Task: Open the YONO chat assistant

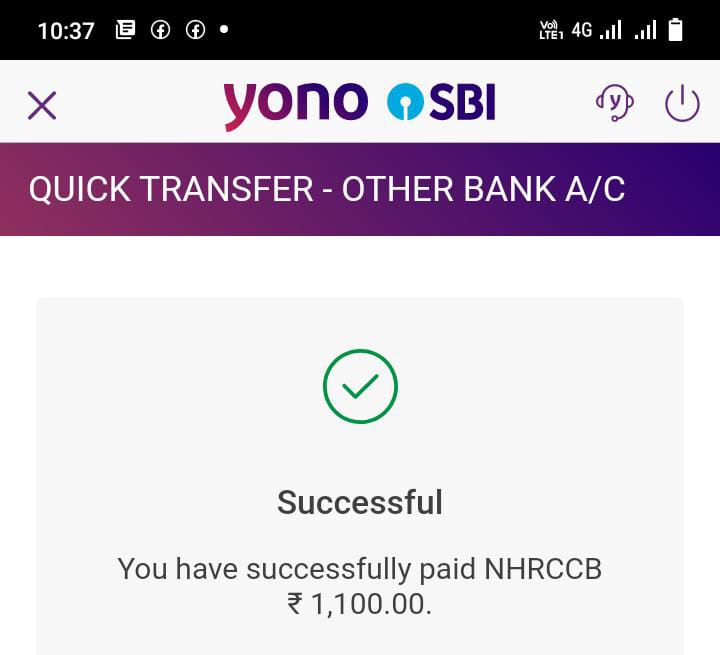Action: coord(614,103)
